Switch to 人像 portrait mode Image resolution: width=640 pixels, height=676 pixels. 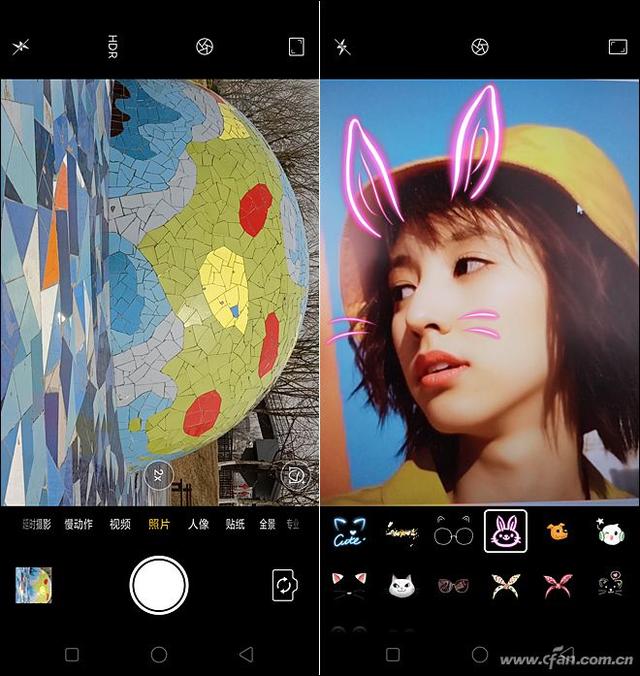pos(198,523)
